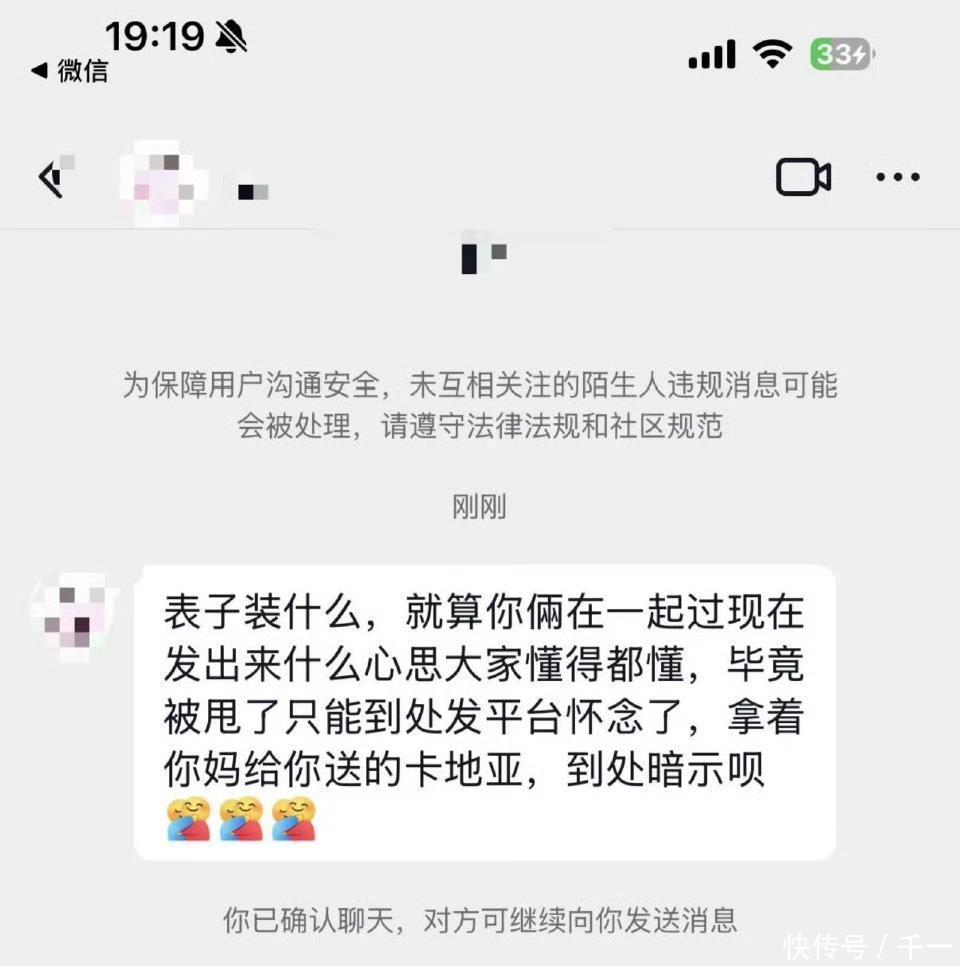Viewport: 960px width, 966px height.
Task: Return to 微信 via status bar link
Action: (x=69, y=71)
